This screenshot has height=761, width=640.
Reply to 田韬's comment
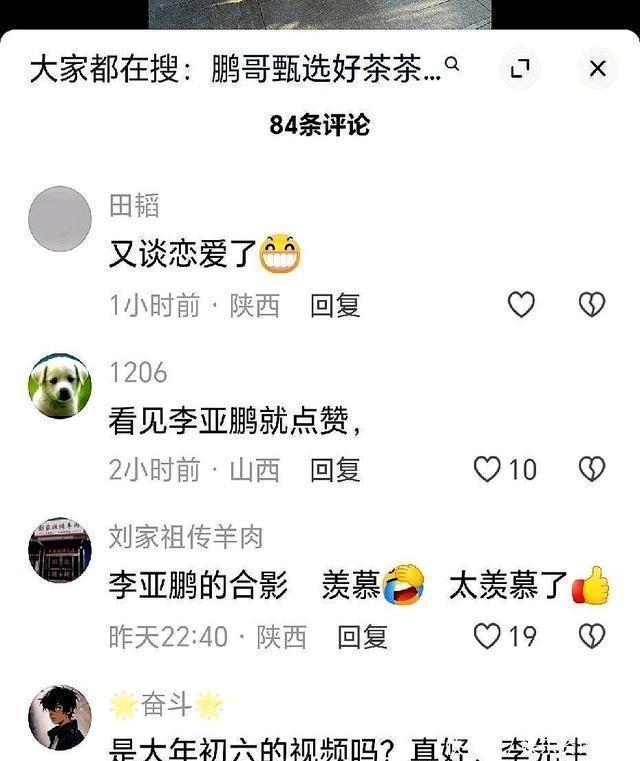click(x=335, y=306)
